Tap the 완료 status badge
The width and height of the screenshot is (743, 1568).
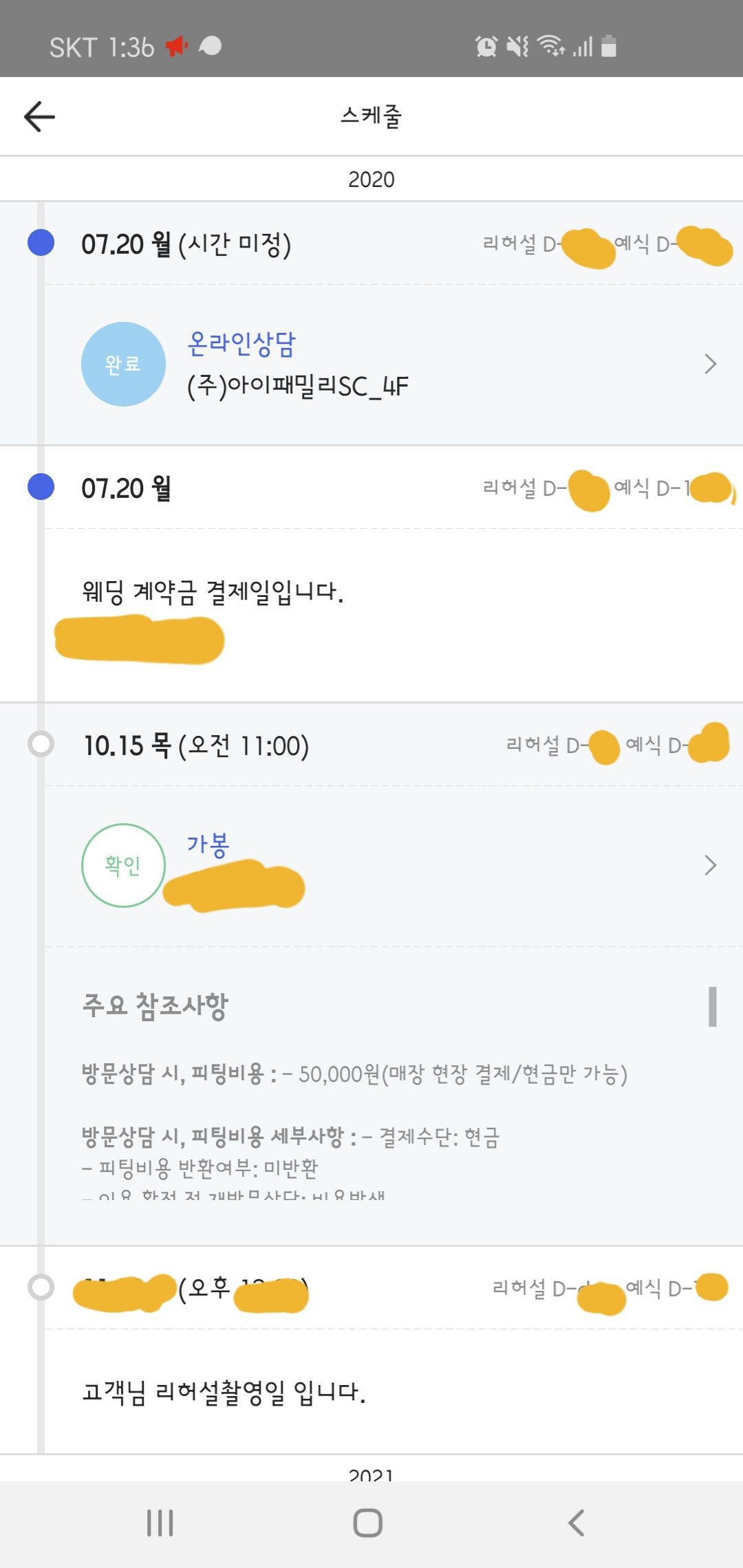coord(123,364)
